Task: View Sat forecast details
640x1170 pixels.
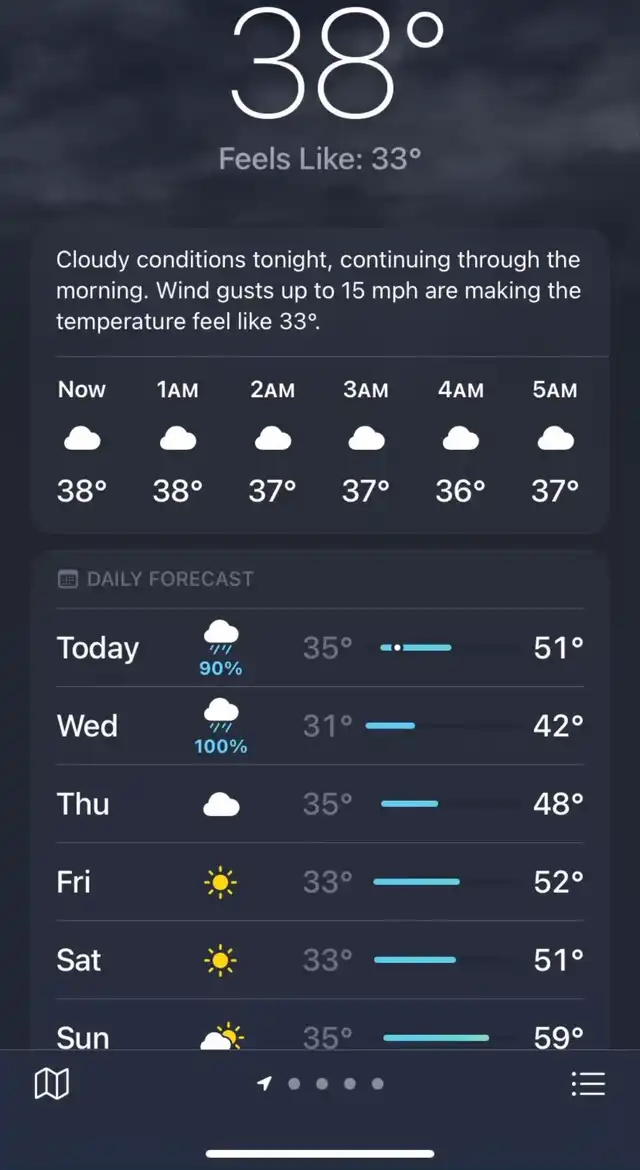Action: [320, 960]
